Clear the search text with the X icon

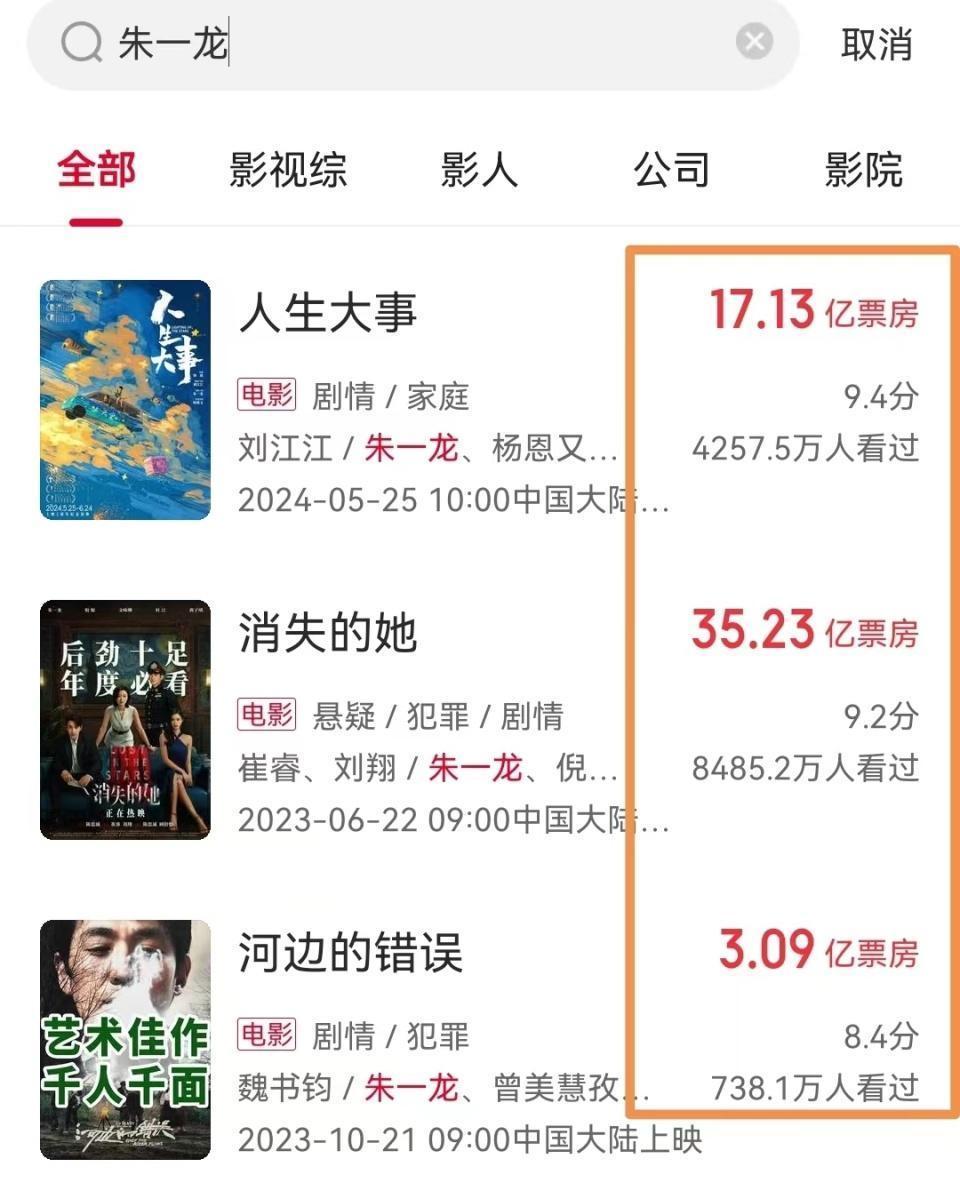tap(754, 42)
